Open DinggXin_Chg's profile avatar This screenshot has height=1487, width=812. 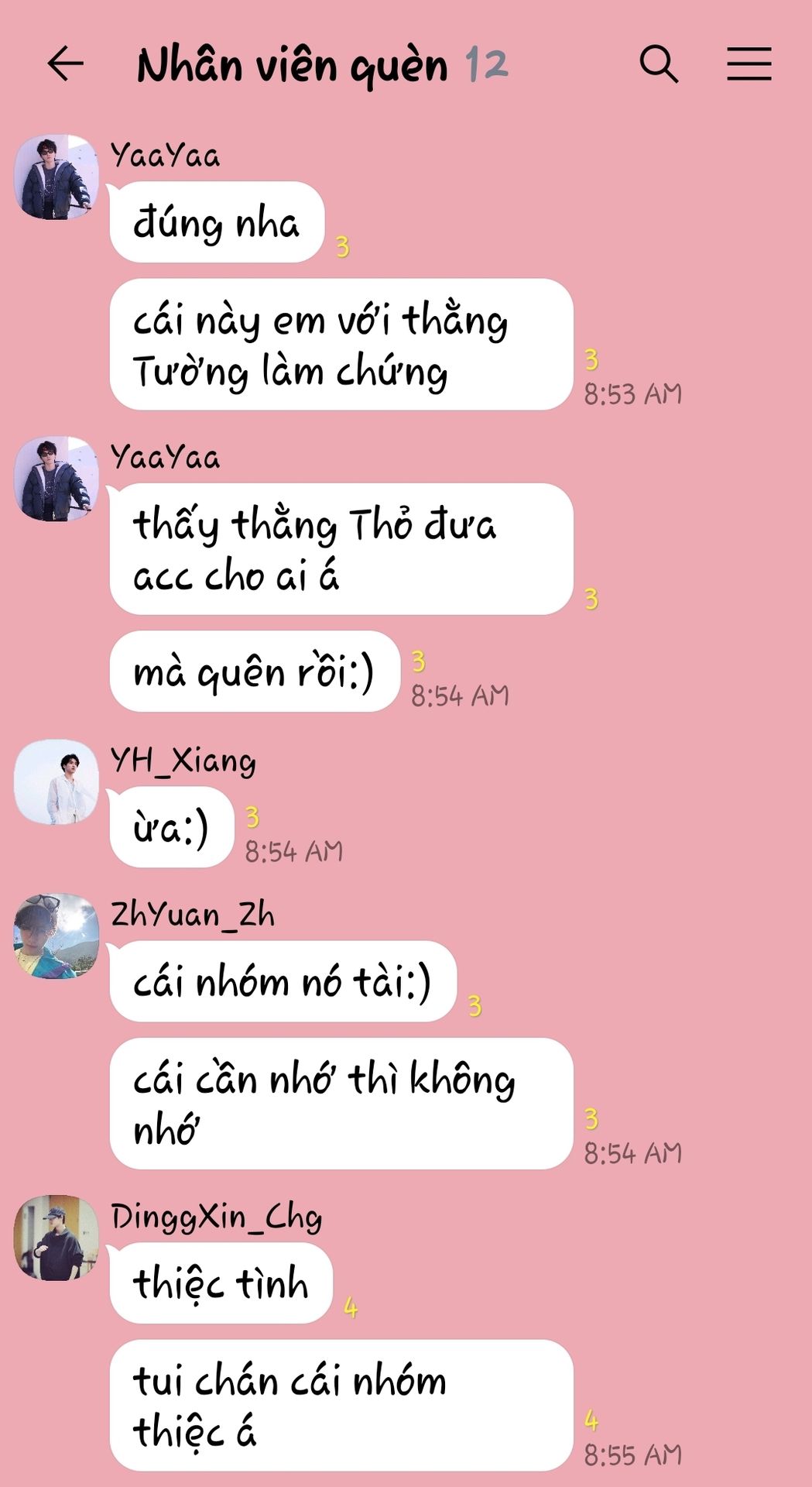pos(57,1237)
